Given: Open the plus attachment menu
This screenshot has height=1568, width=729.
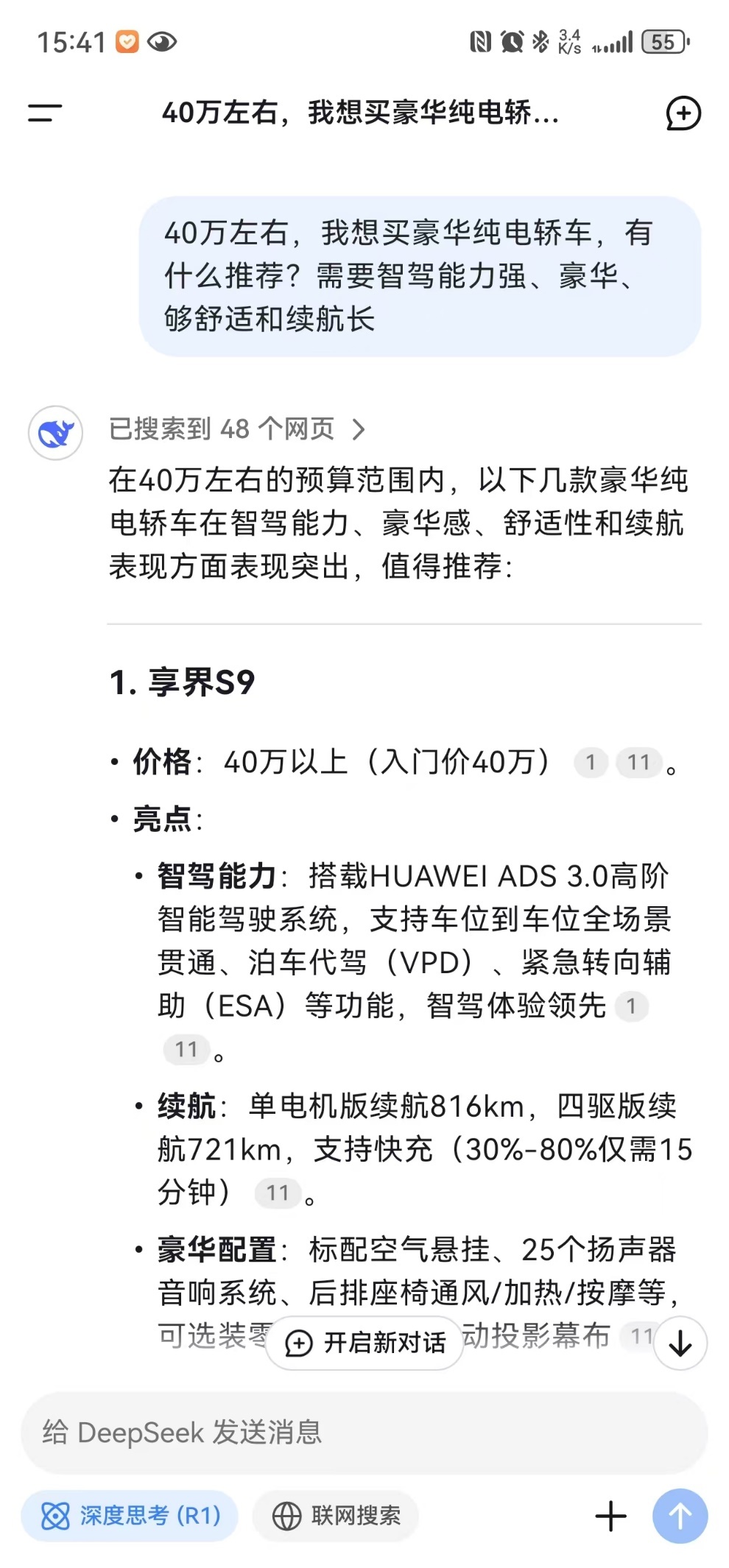Looking at the screenshot, I should (x=610, y=1516).
